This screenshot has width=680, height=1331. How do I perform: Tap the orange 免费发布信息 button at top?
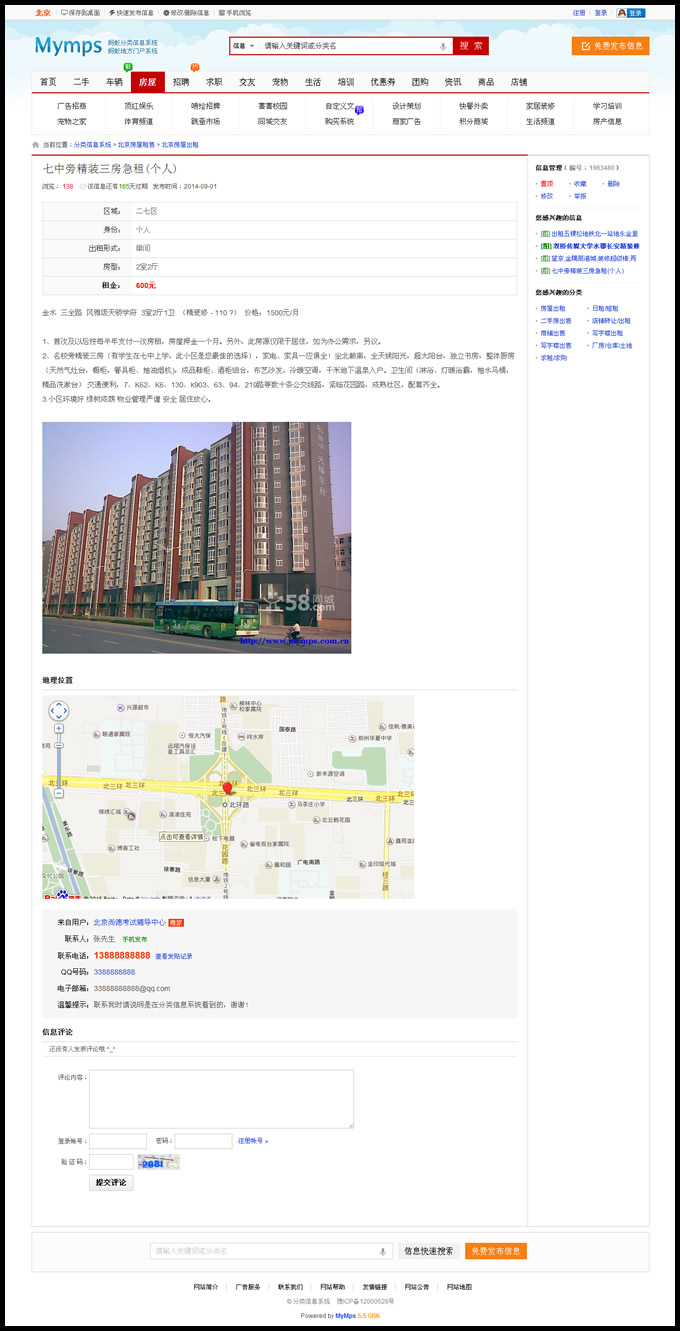(610, 46)
